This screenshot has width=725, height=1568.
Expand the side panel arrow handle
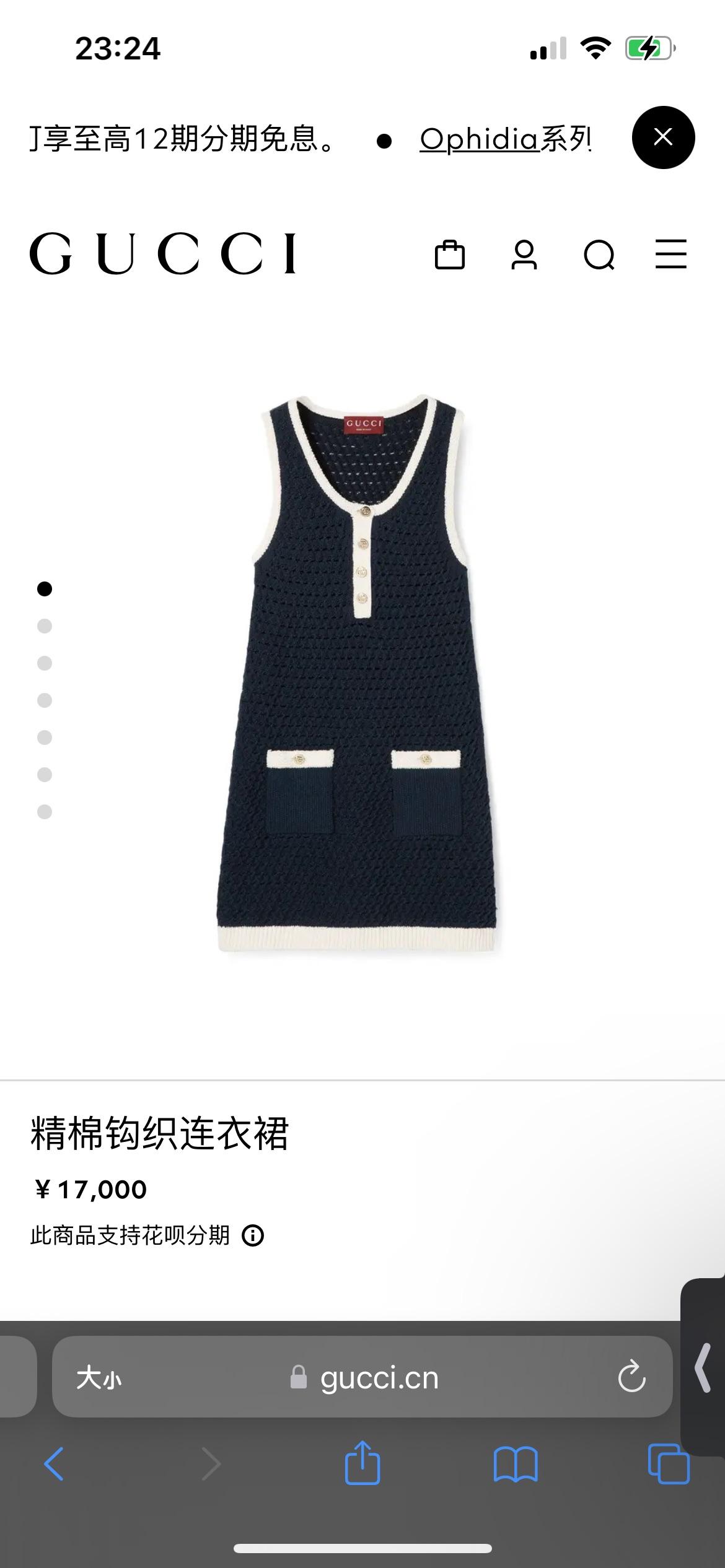(703, 1367)
